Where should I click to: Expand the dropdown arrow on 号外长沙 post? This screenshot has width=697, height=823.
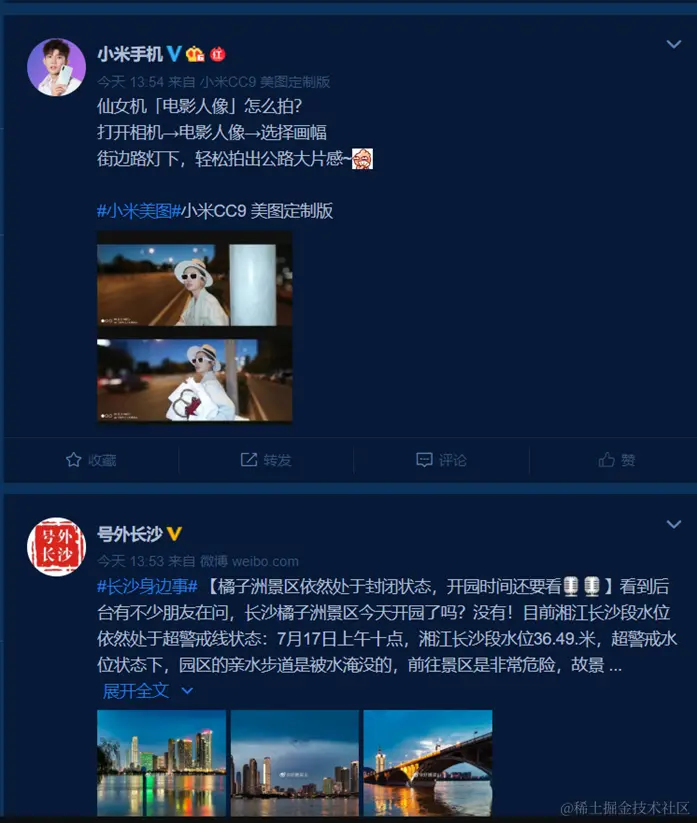(x=674, y=525)
